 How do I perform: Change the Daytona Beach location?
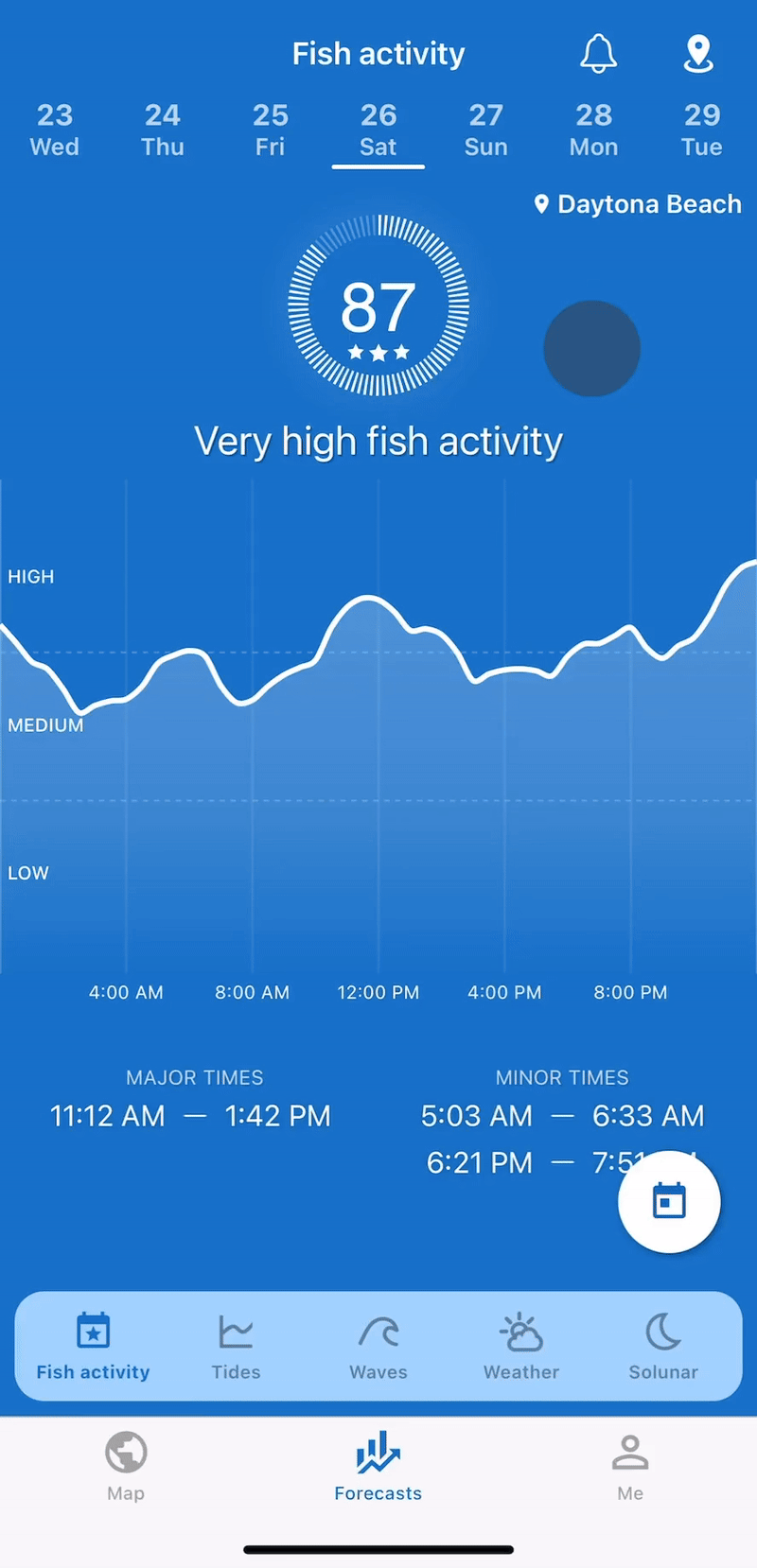tap(638, 204)
